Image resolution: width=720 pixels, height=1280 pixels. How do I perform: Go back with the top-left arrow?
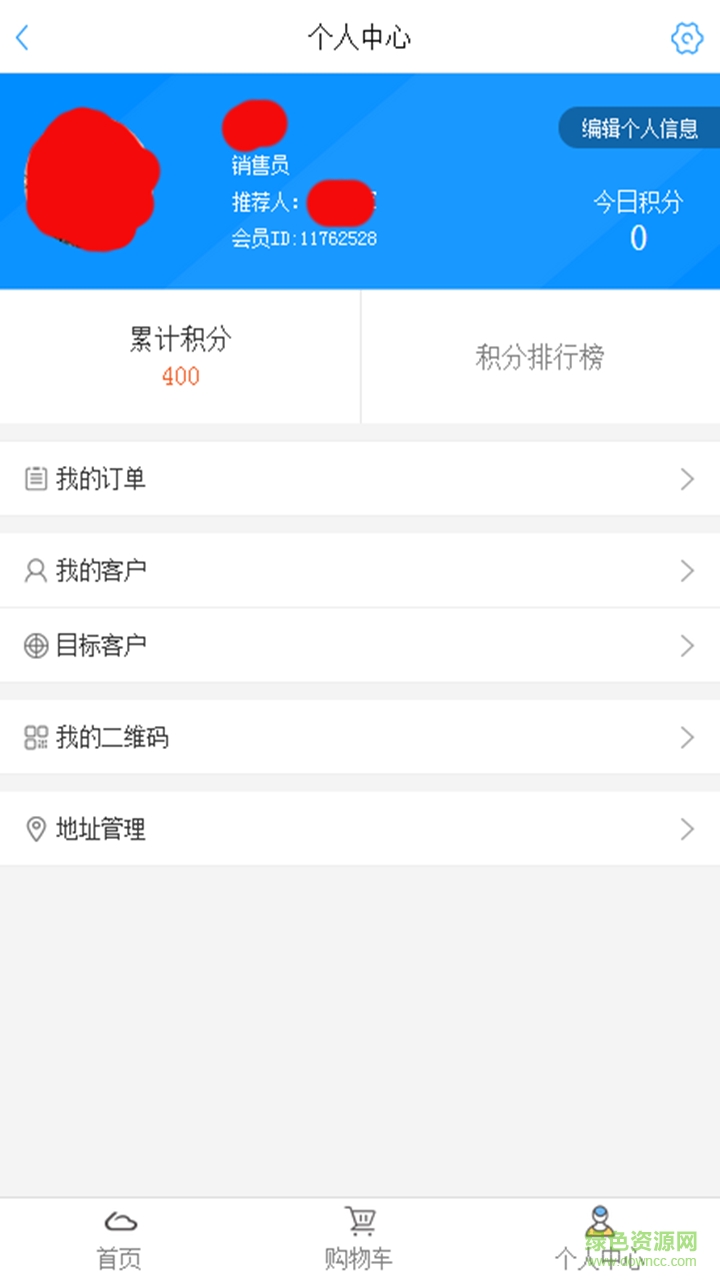pyautogui.click(x=22, y=38)
